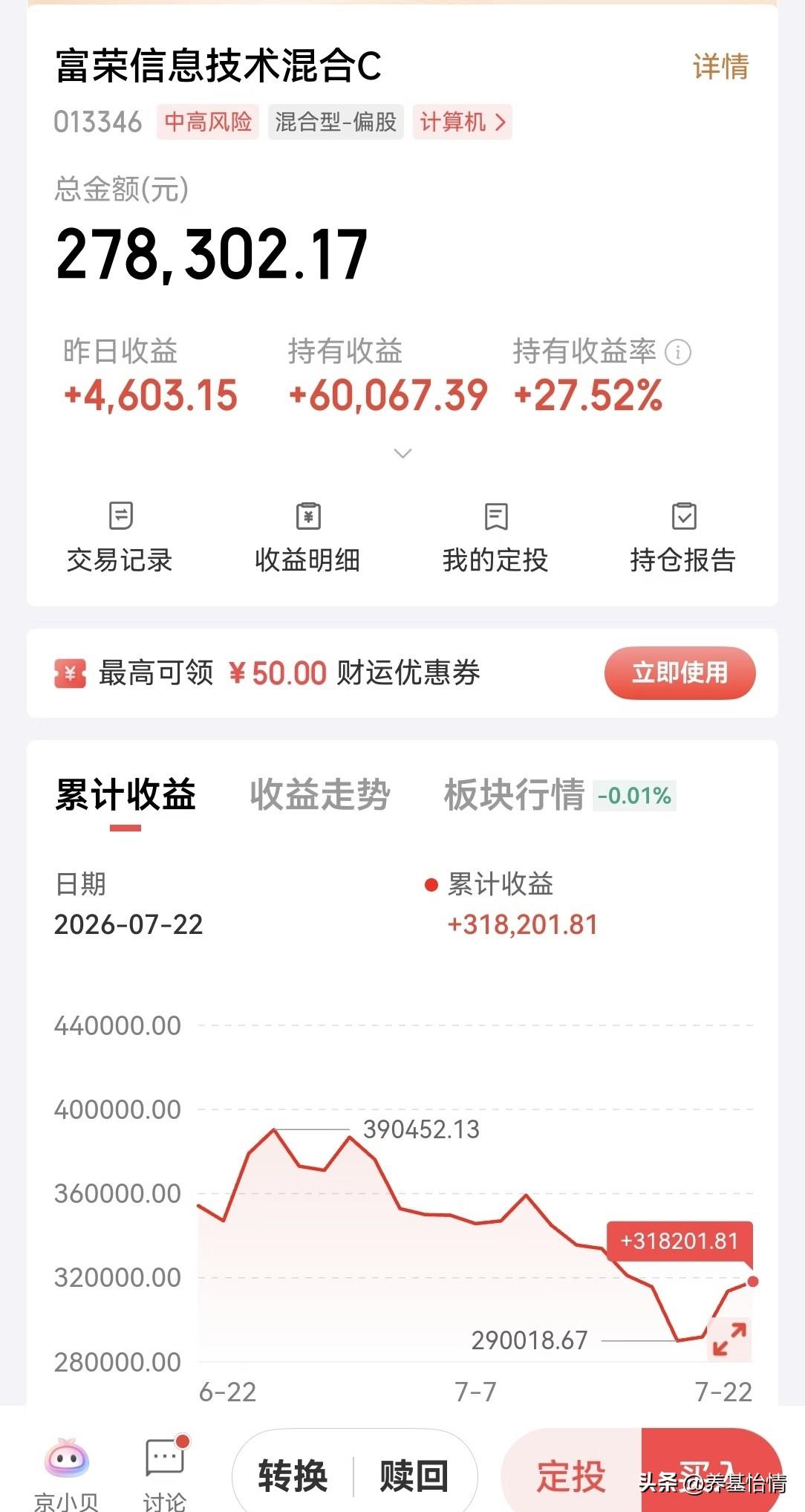Tap the 计算机 sector tag
The height and width of the screenshot is (1512, 805).
463,122
